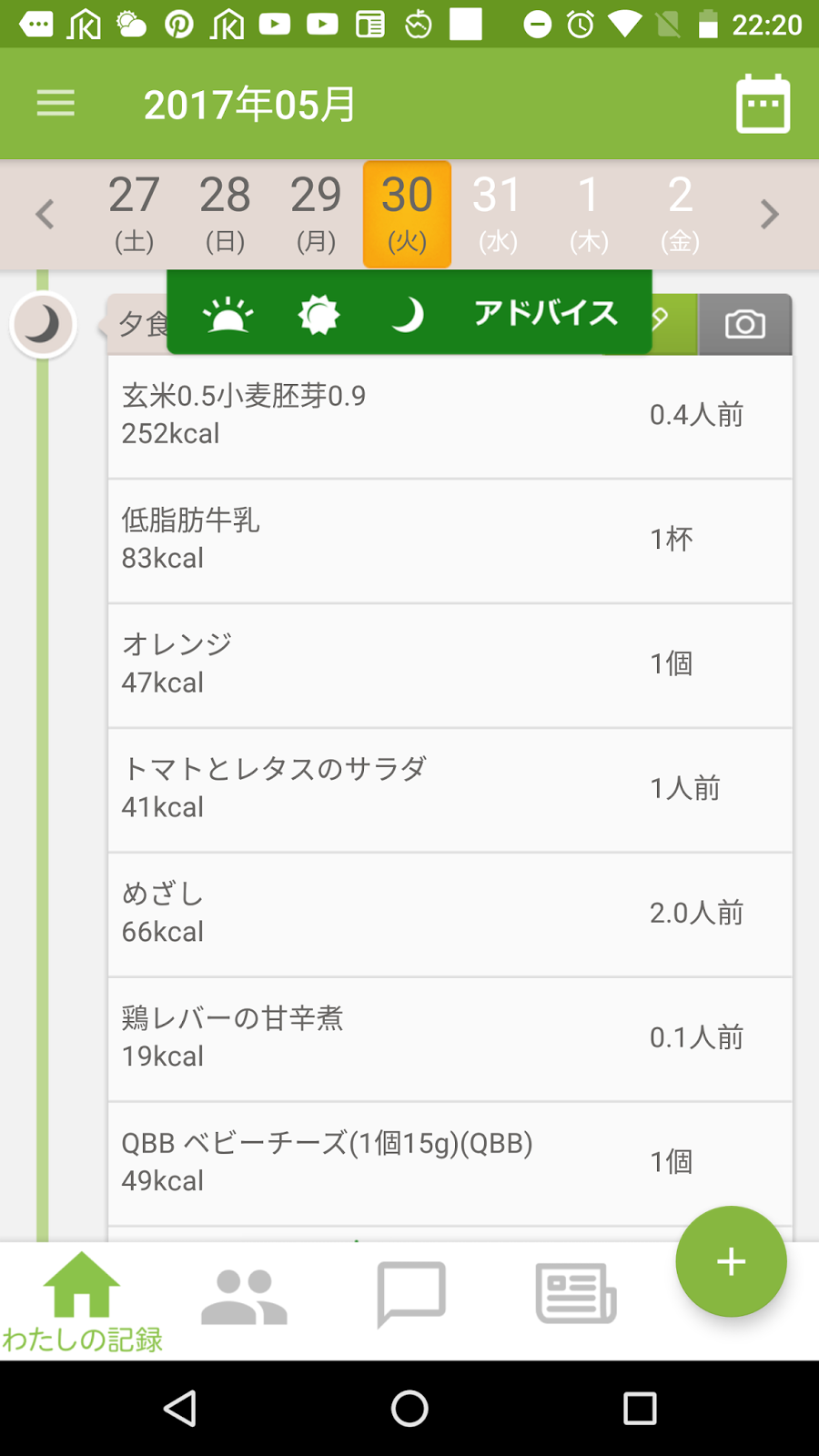Jump to dinner moon icon in toolbar
Image resolution: width=819 pixels, height=1456 pixels.
click(407, 315)
